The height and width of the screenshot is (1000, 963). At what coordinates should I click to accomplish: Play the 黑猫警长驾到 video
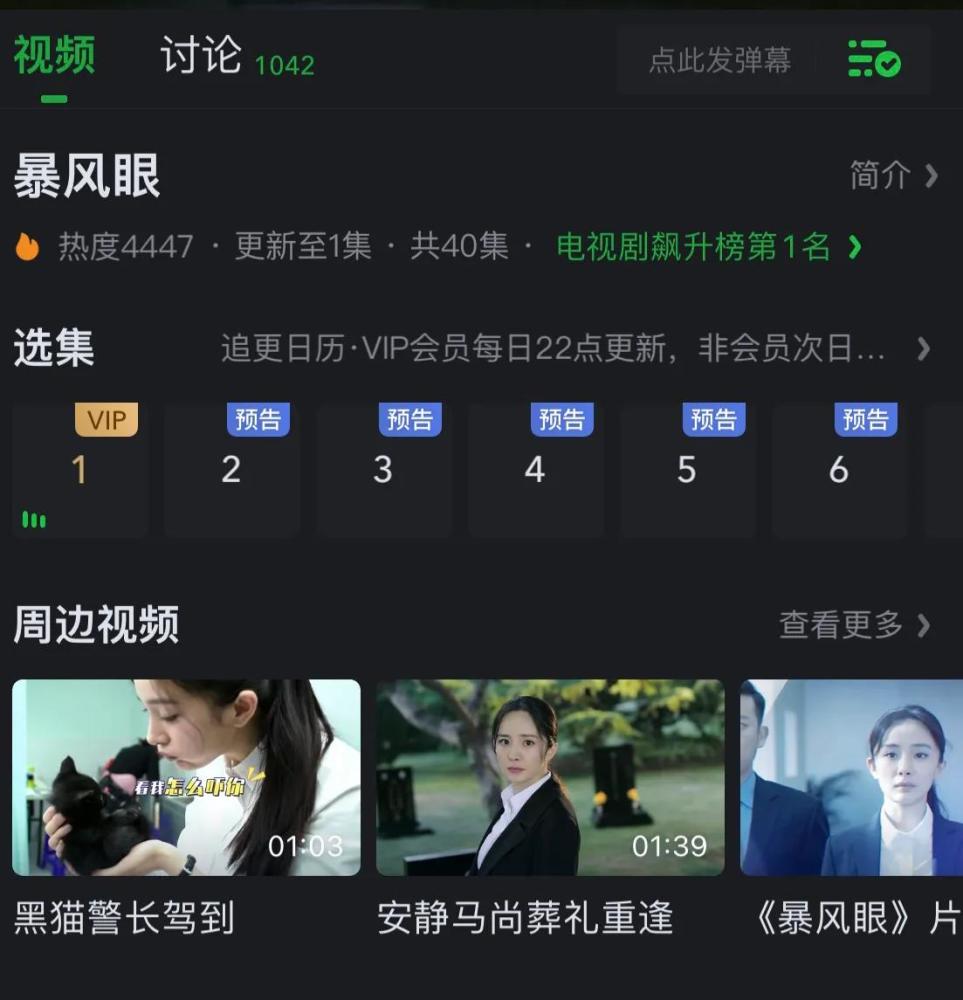pyautogui.click(x=186, y=777)
